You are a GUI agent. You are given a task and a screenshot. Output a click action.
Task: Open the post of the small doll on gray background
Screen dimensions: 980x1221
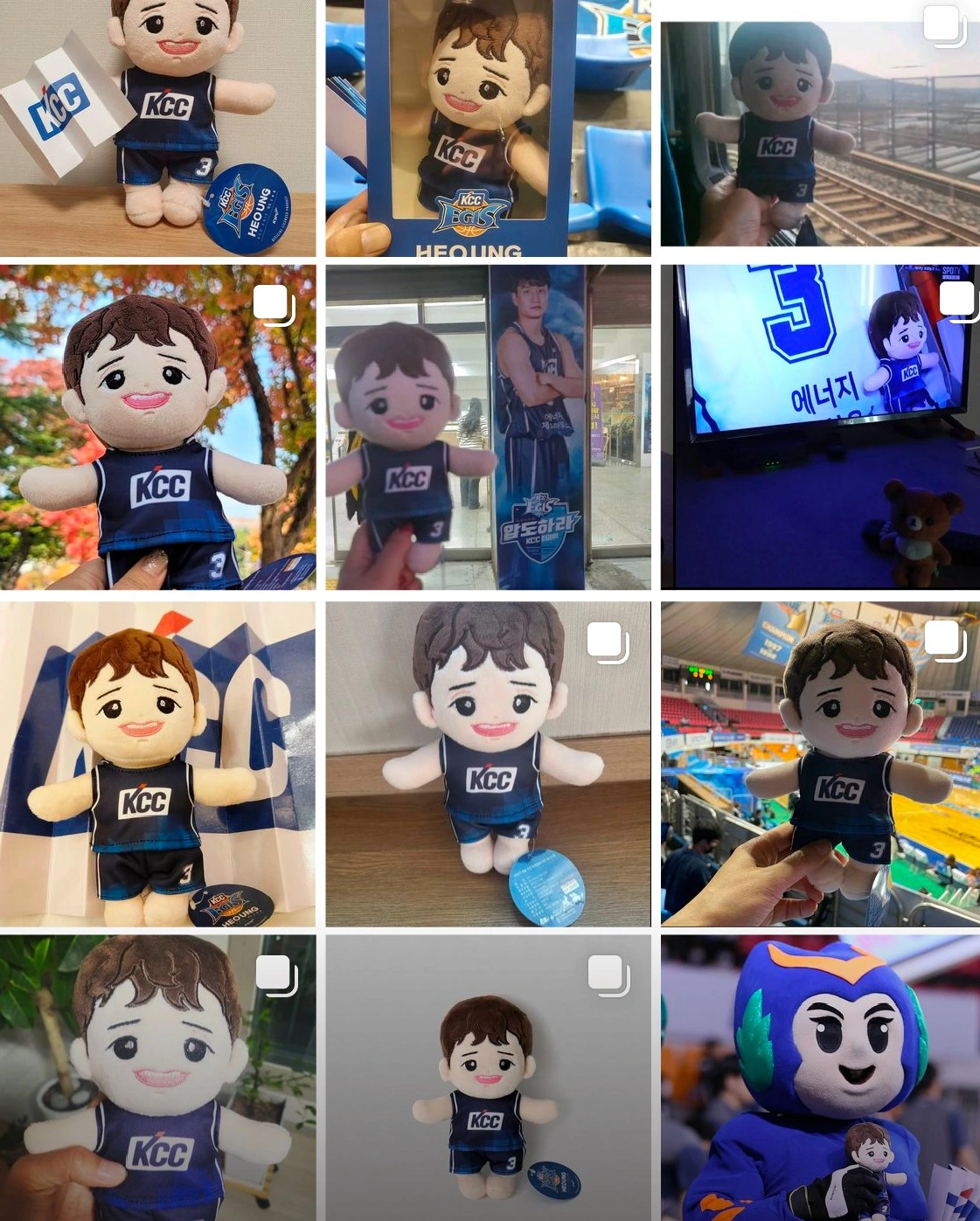pyautogui.click(x=488, y=1078)
